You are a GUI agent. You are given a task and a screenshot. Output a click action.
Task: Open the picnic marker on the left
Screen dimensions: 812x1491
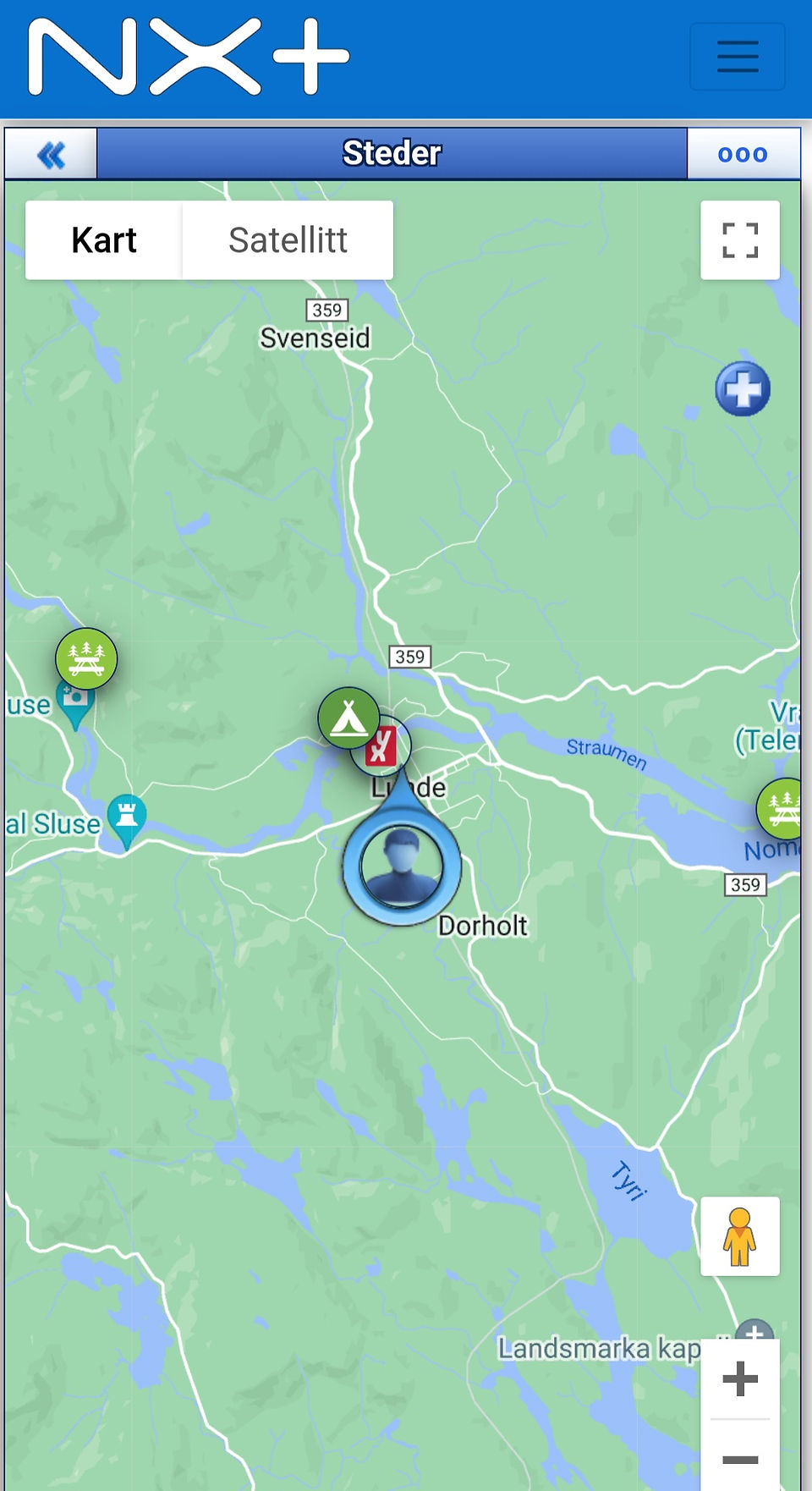click(86, 658)
